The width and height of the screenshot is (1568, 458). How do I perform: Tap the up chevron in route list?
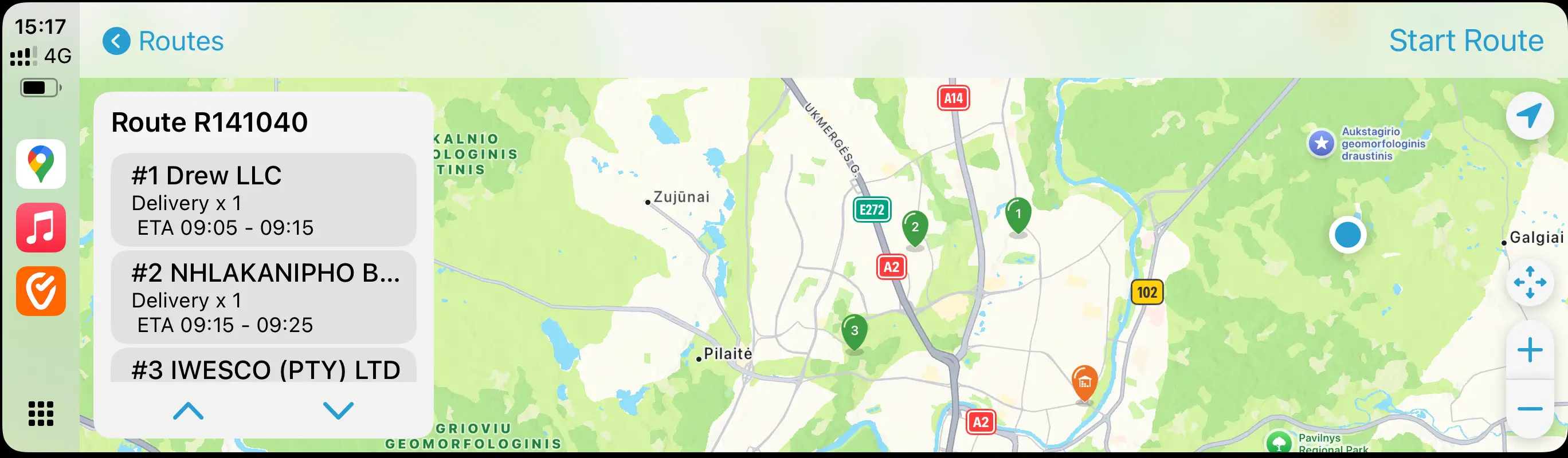click(x=188, y=411)
